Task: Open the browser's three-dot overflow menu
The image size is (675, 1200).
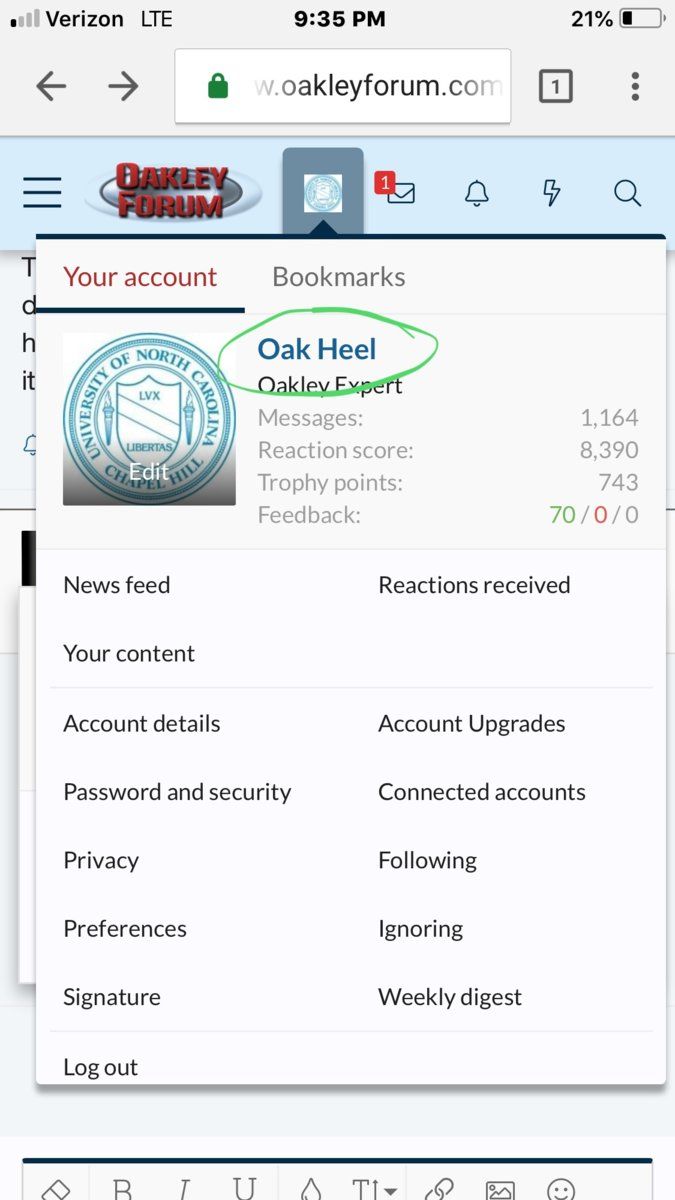Action: [x=635, y=87]
